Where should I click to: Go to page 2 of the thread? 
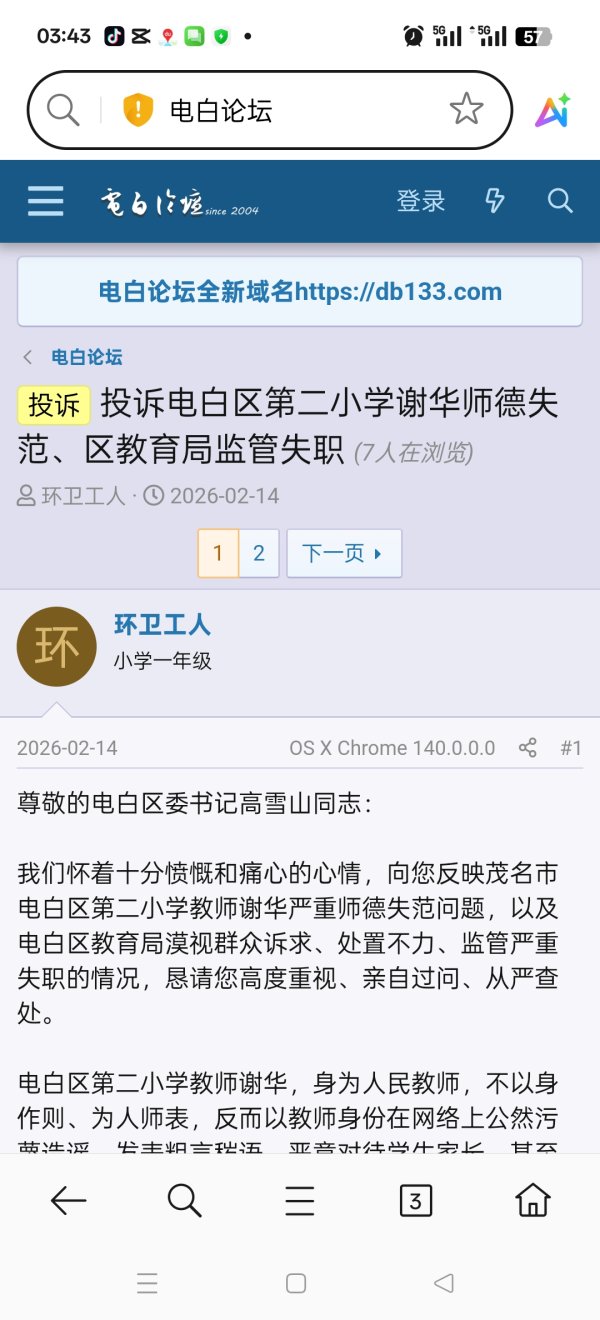pos(259,553)
